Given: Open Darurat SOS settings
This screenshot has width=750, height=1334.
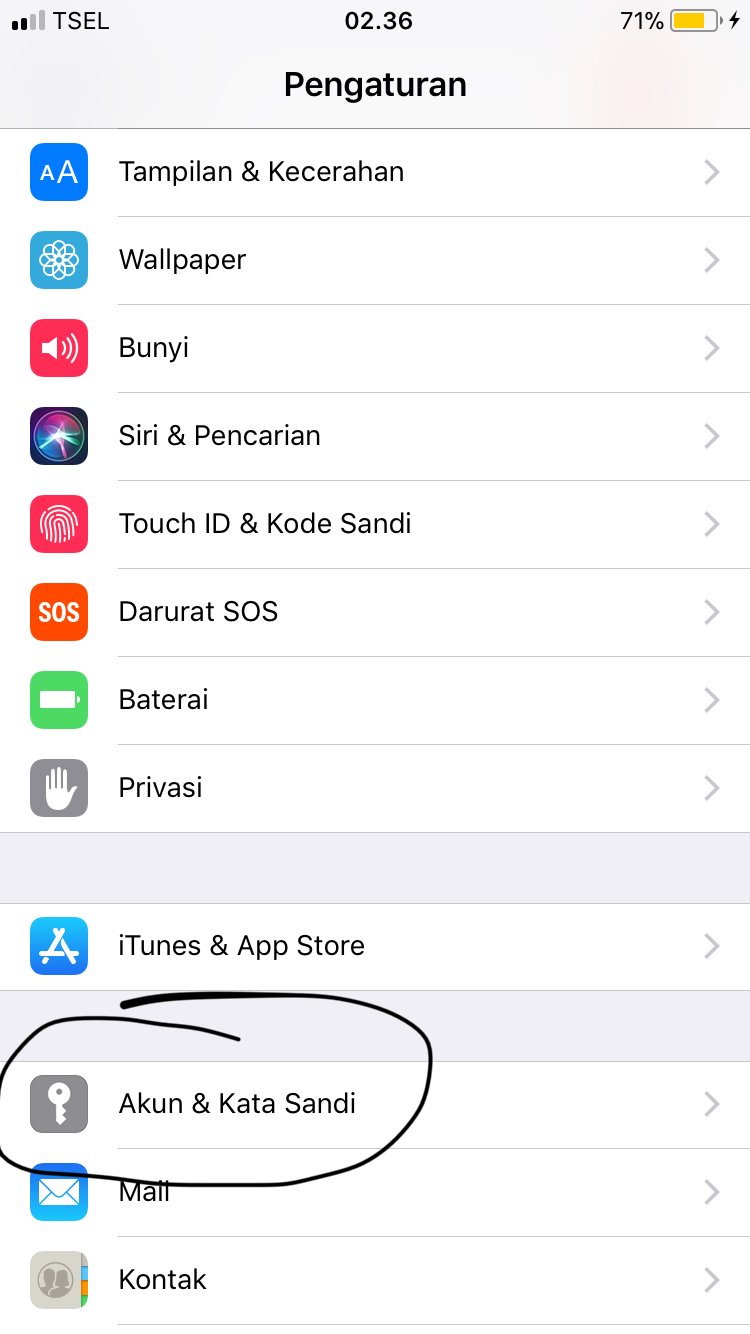Looking at the screenshot, I should click(375, 612).
